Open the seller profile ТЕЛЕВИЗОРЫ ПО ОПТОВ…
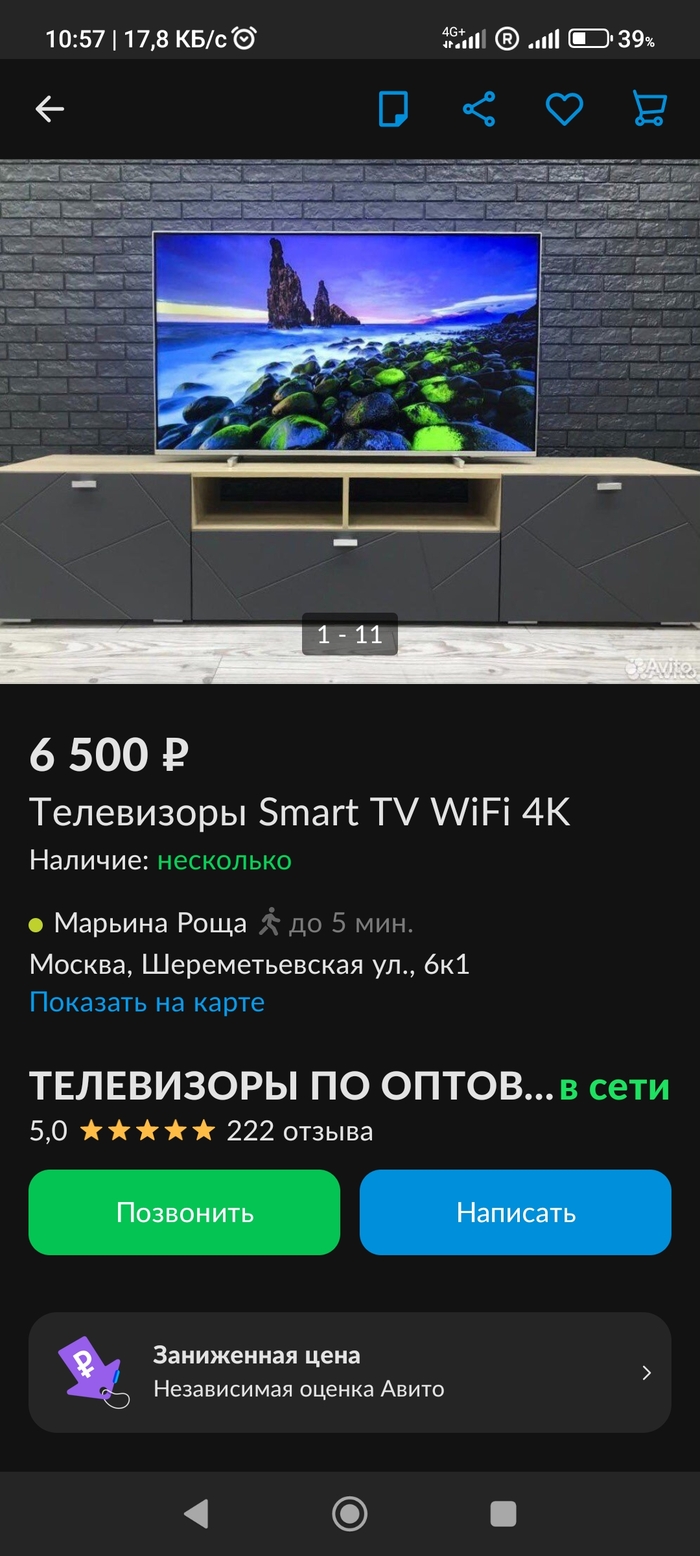The height and width of the screenshot is (1556, 700). coord(290,1086)
